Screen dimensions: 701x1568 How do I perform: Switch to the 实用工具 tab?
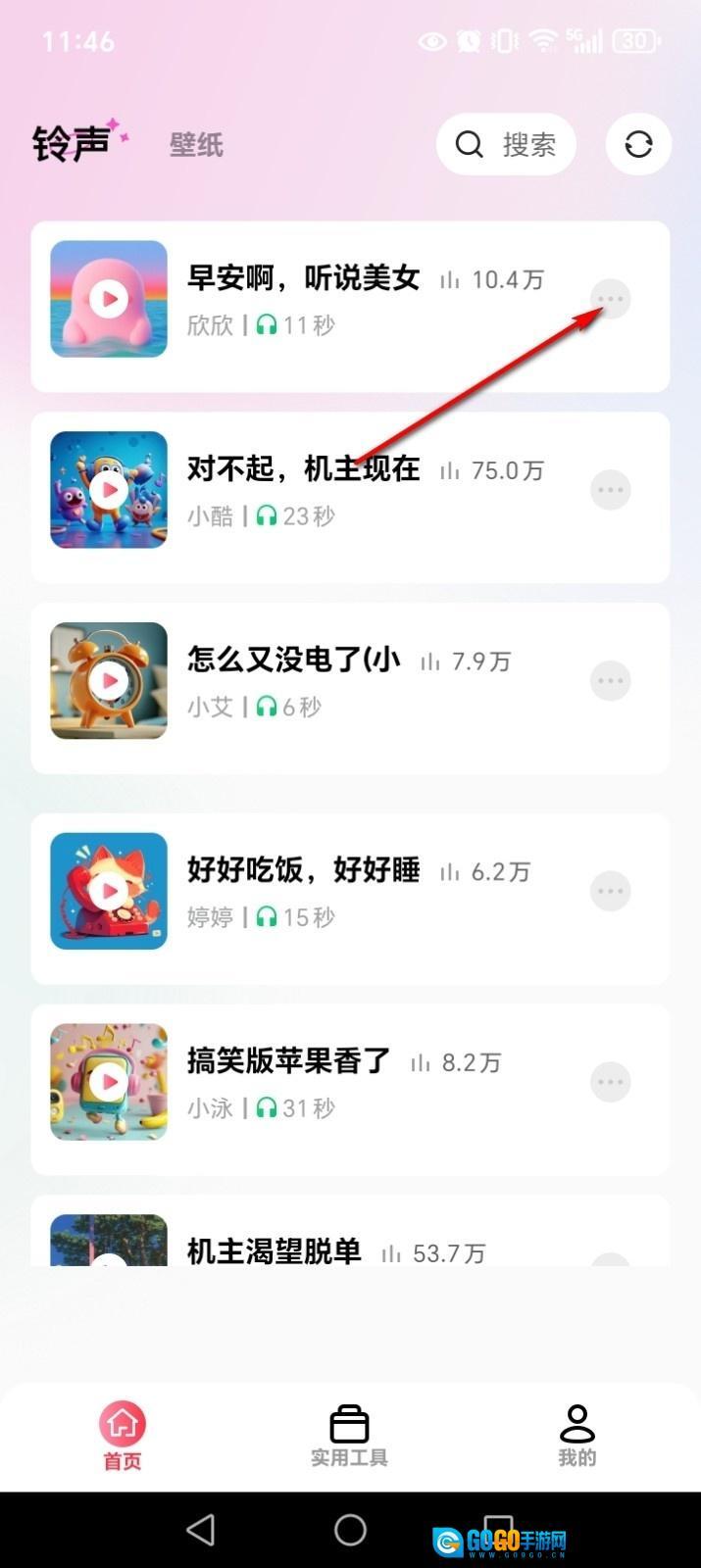[349, 1436]
